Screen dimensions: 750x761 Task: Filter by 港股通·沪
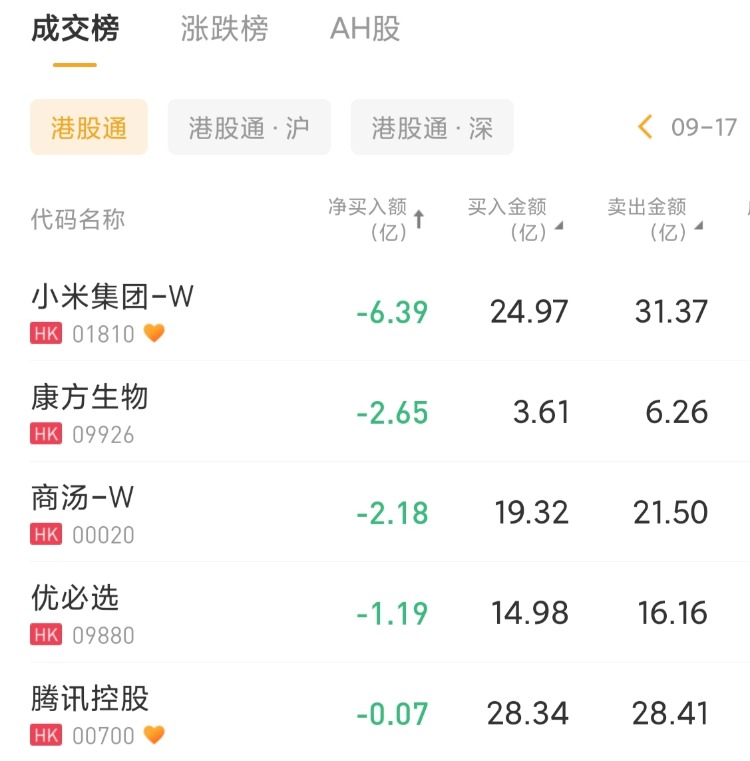pyautogui.click(x=249, y=127)
